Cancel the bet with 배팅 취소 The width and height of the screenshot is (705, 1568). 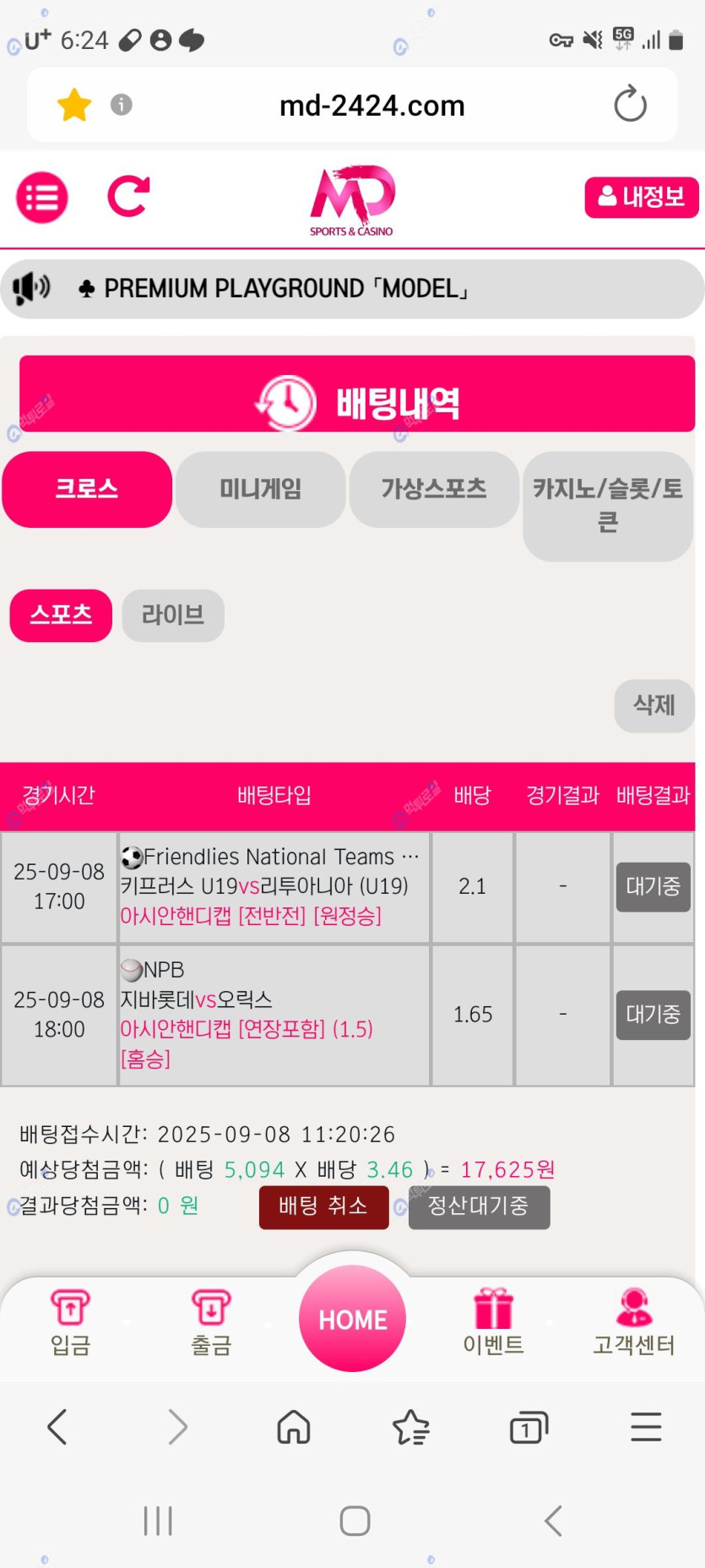pos(323,1206)
